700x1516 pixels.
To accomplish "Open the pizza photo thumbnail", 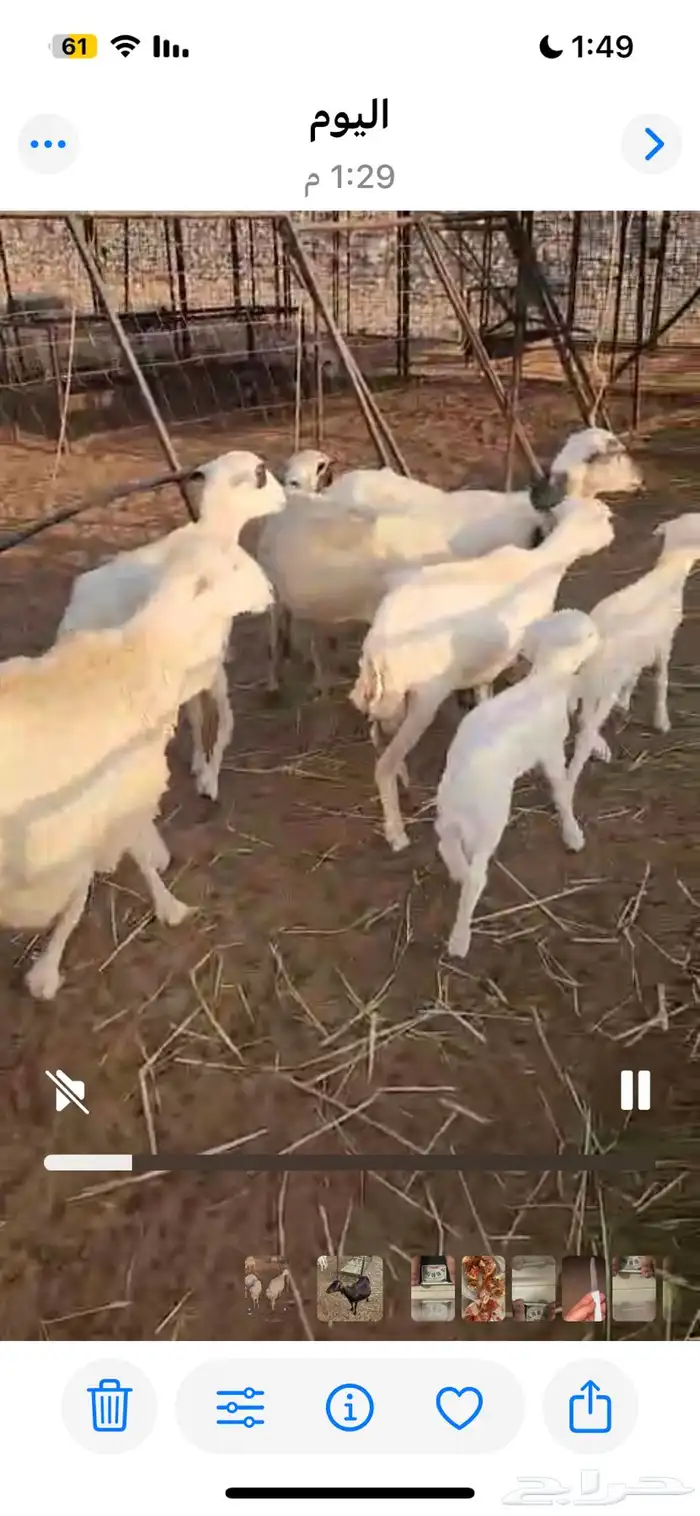I will tap(483, 1289).
